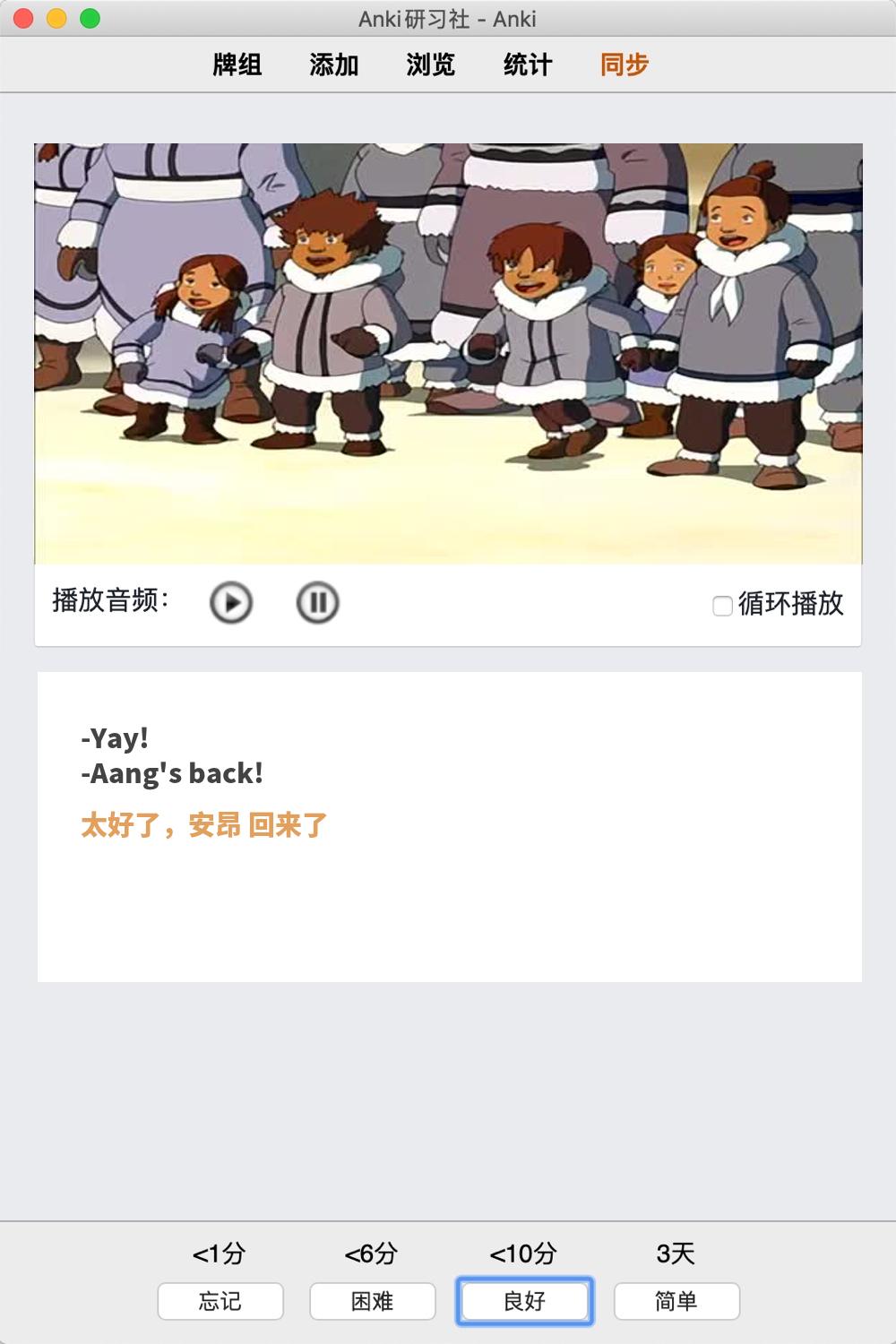Enable the 循环播放 loop checkbox
Viewport: 896px width, 1344px height.
coord(722,606)
